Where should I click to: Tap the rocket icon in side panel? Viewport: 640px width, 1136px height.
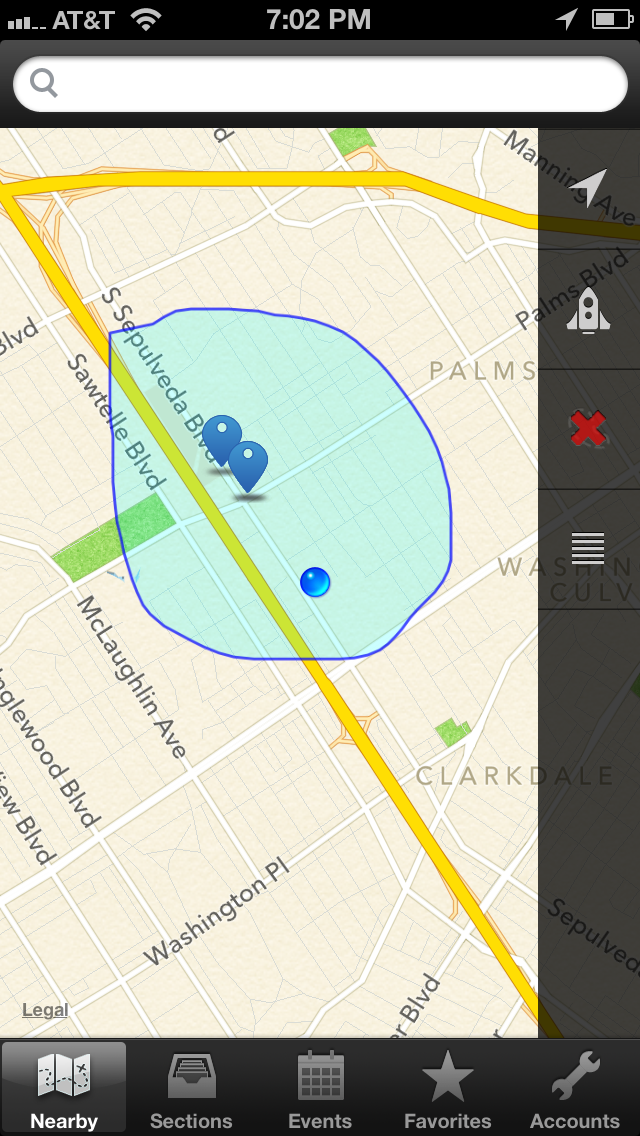pyautogui.click(x=588, y=309)
